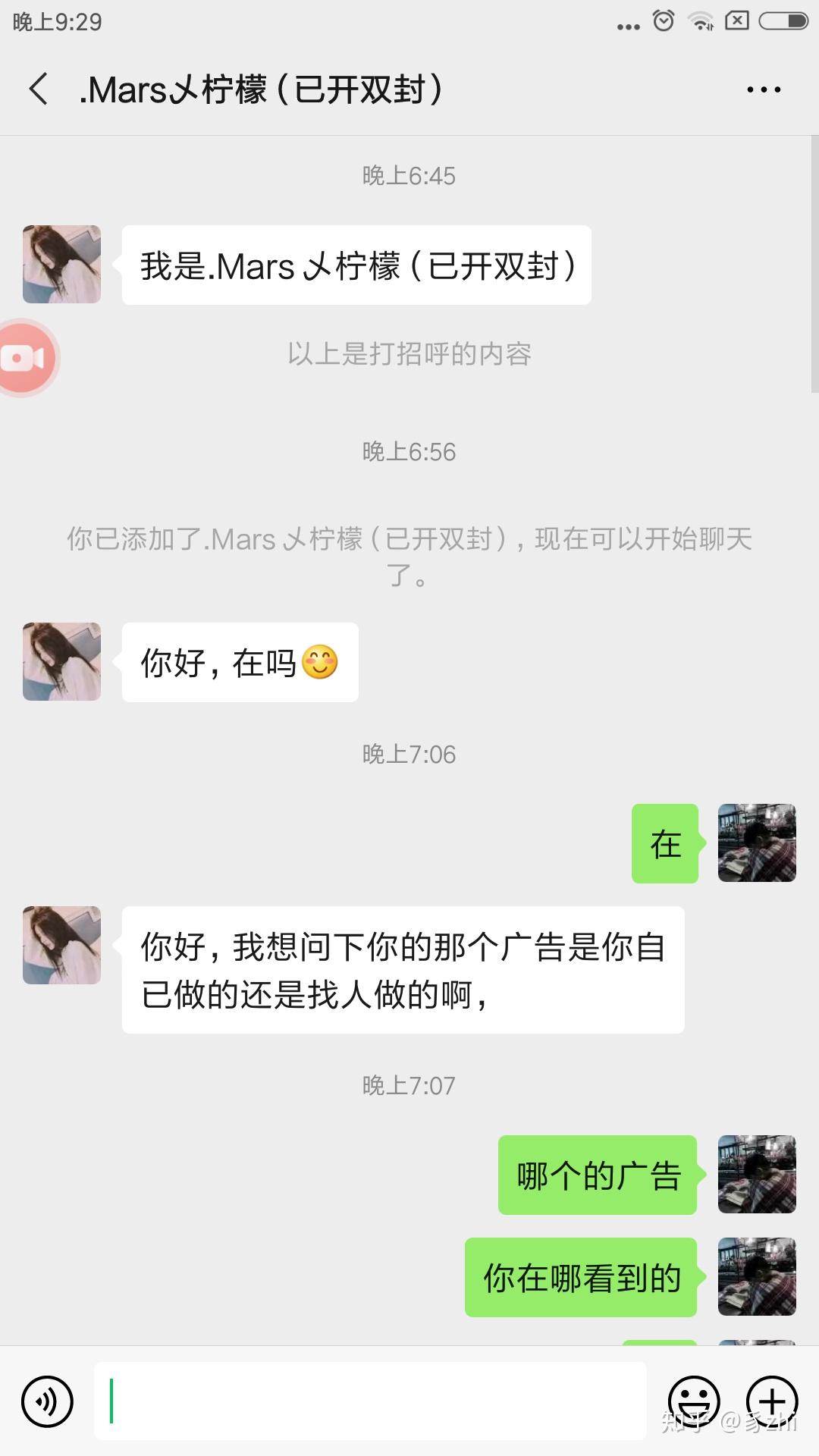819x1456 pixels.
Task: Open chat info overflow menu
Action: point(763,89)
